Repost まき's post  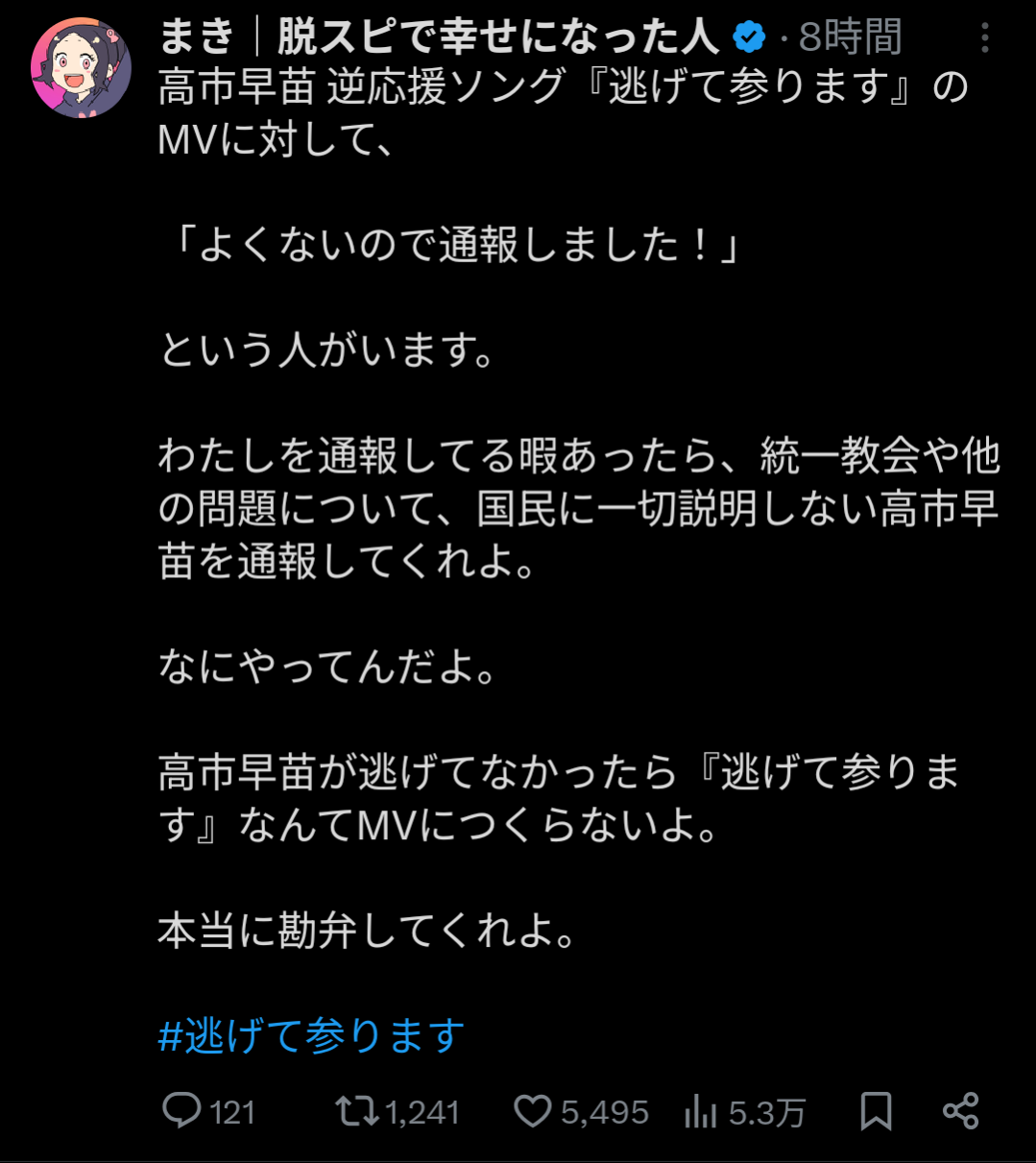pos(355,1111)
